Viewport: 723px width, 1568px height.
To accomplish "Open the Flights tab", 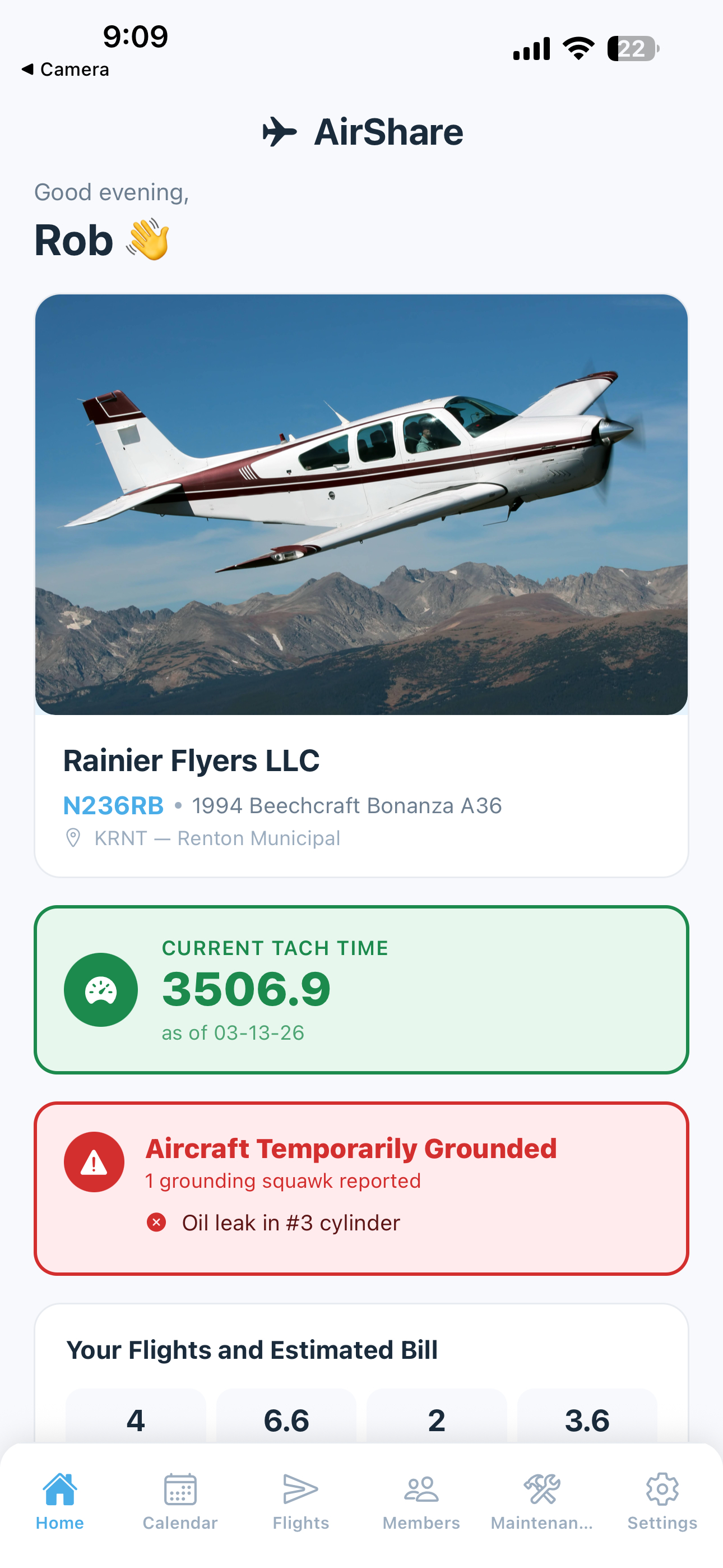I will click(300, 1501).
